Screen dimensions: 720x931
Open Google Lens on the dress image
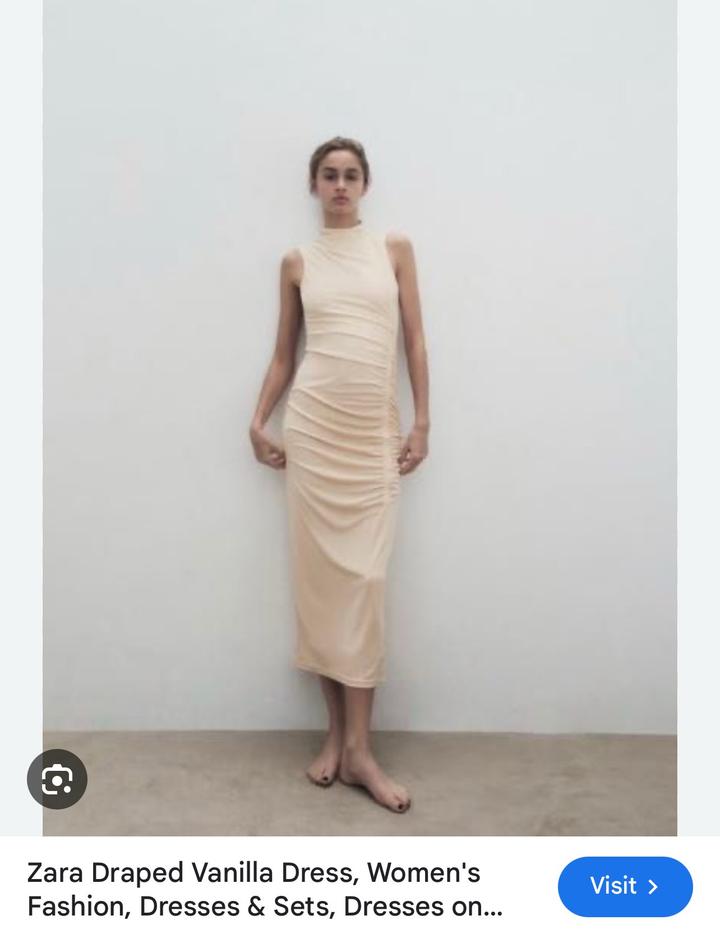point(57,779)
